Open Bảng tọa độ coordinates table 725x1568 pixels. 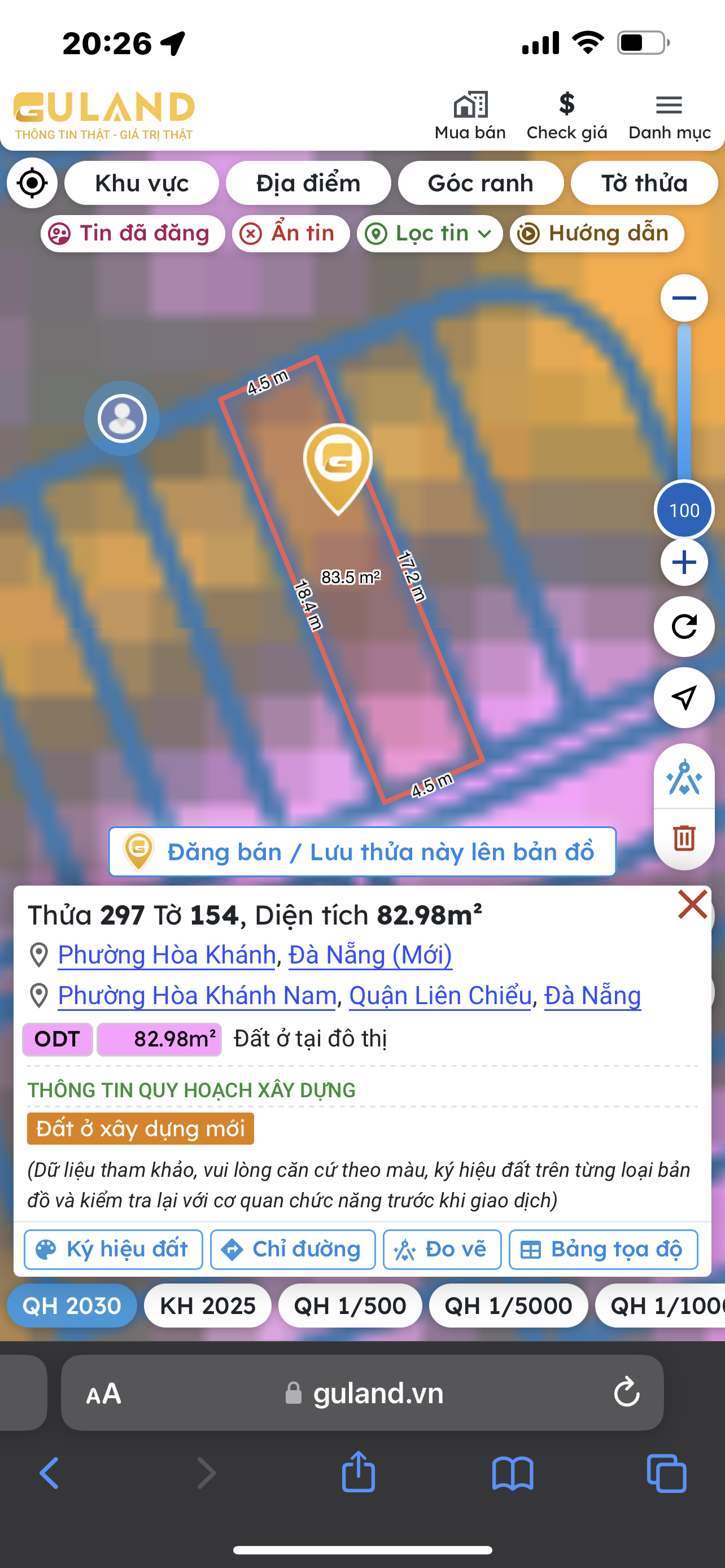(x=603, y=1249)
